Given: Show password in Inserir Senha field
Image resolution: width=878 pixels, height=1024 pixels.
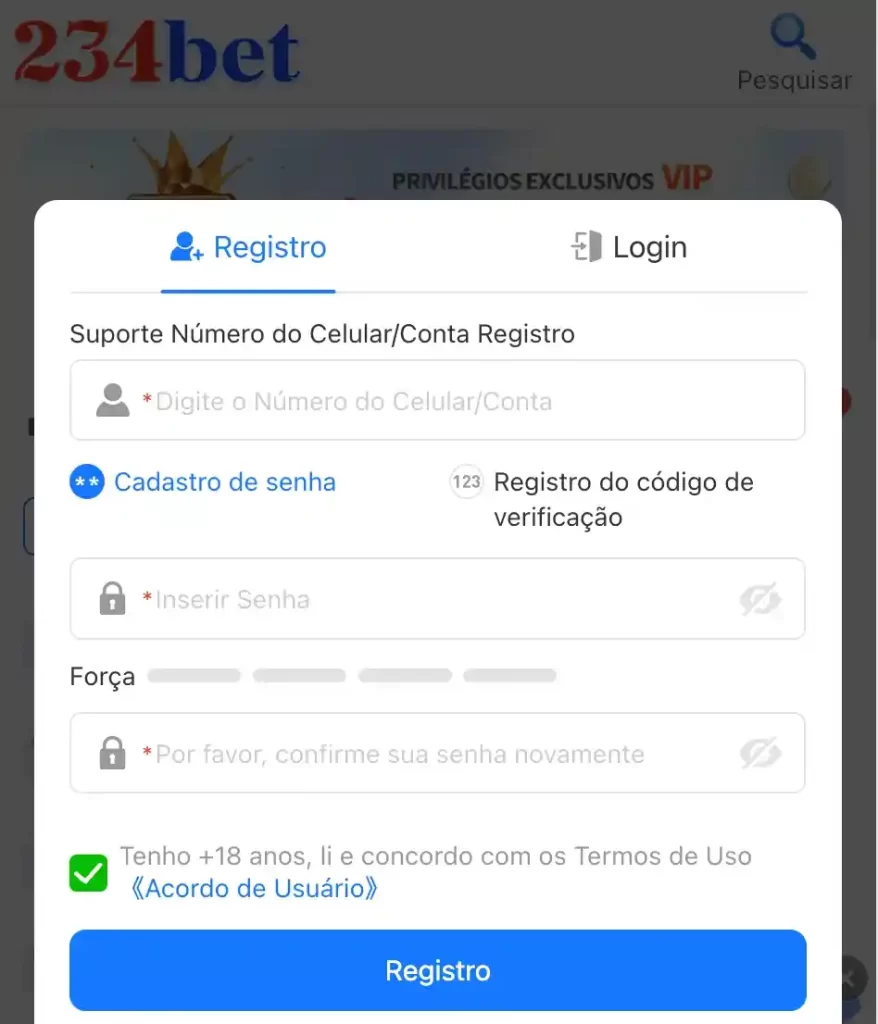Looking at the screenshot, I should click(760, 600).
